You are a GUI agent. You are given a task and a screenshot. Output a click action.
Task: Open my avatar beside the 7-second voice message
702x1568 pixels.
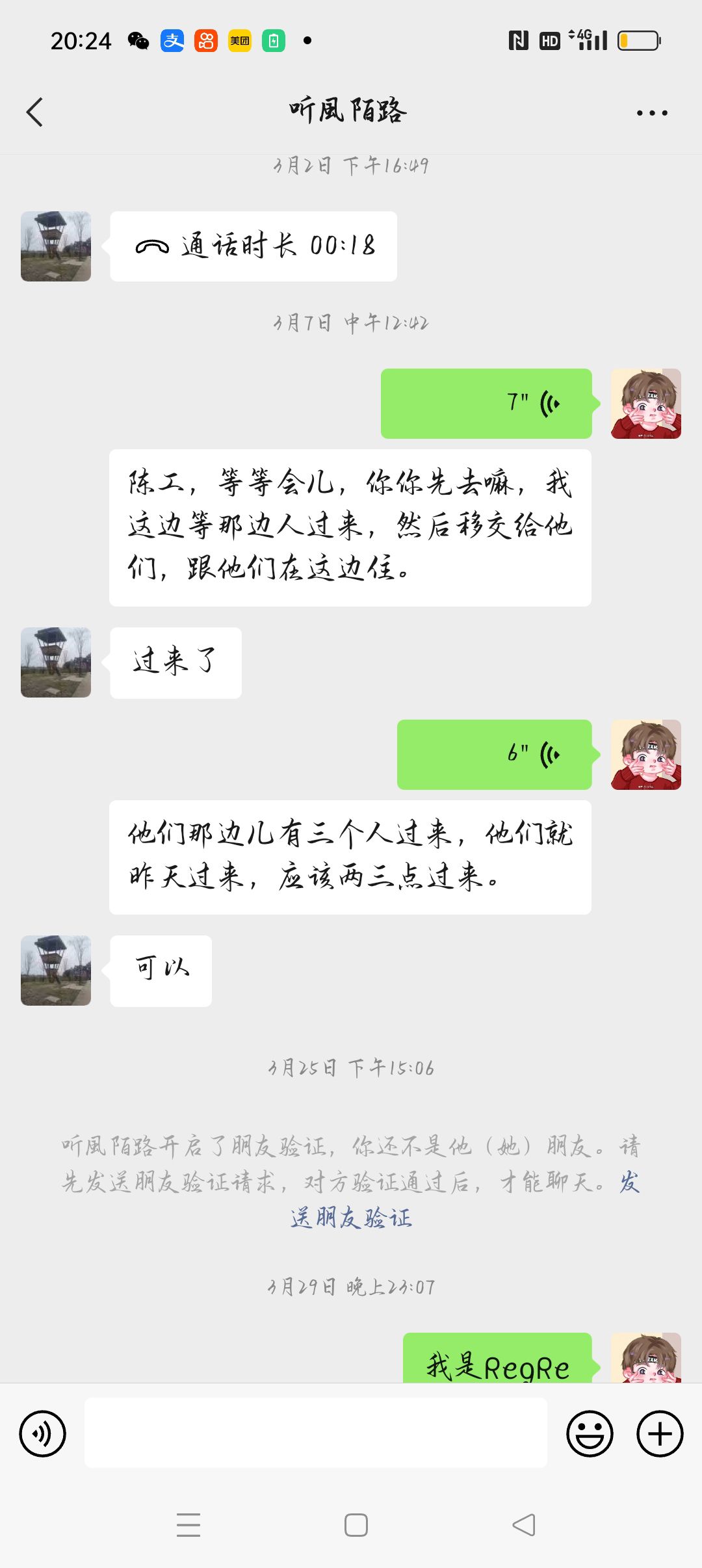point(646,404)
